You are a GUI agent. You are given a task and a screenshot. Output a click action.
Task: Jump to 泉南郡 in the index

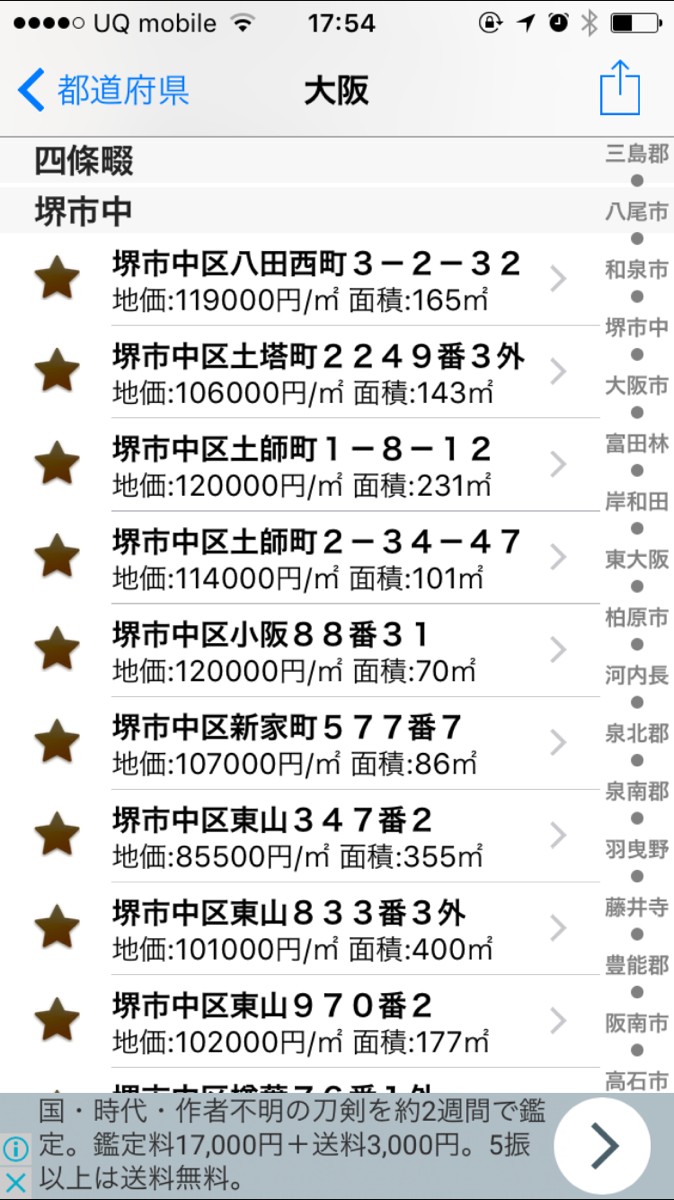pyautogui.click(x=637, y=792)
